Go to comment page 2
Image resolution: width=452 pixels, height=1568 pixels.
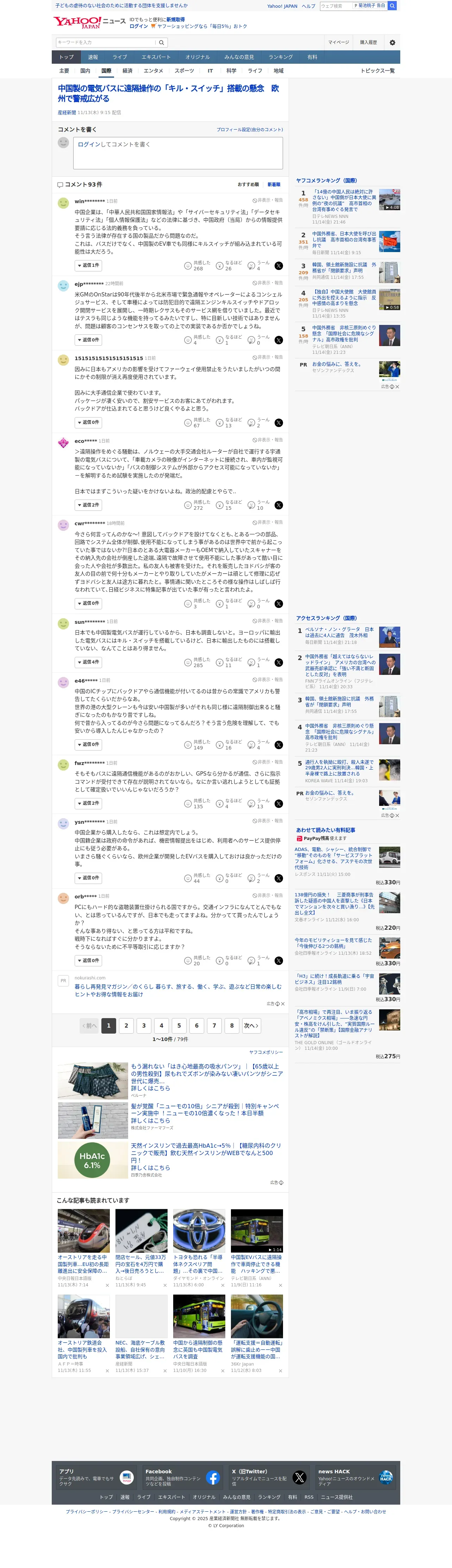click(126, 1026)
